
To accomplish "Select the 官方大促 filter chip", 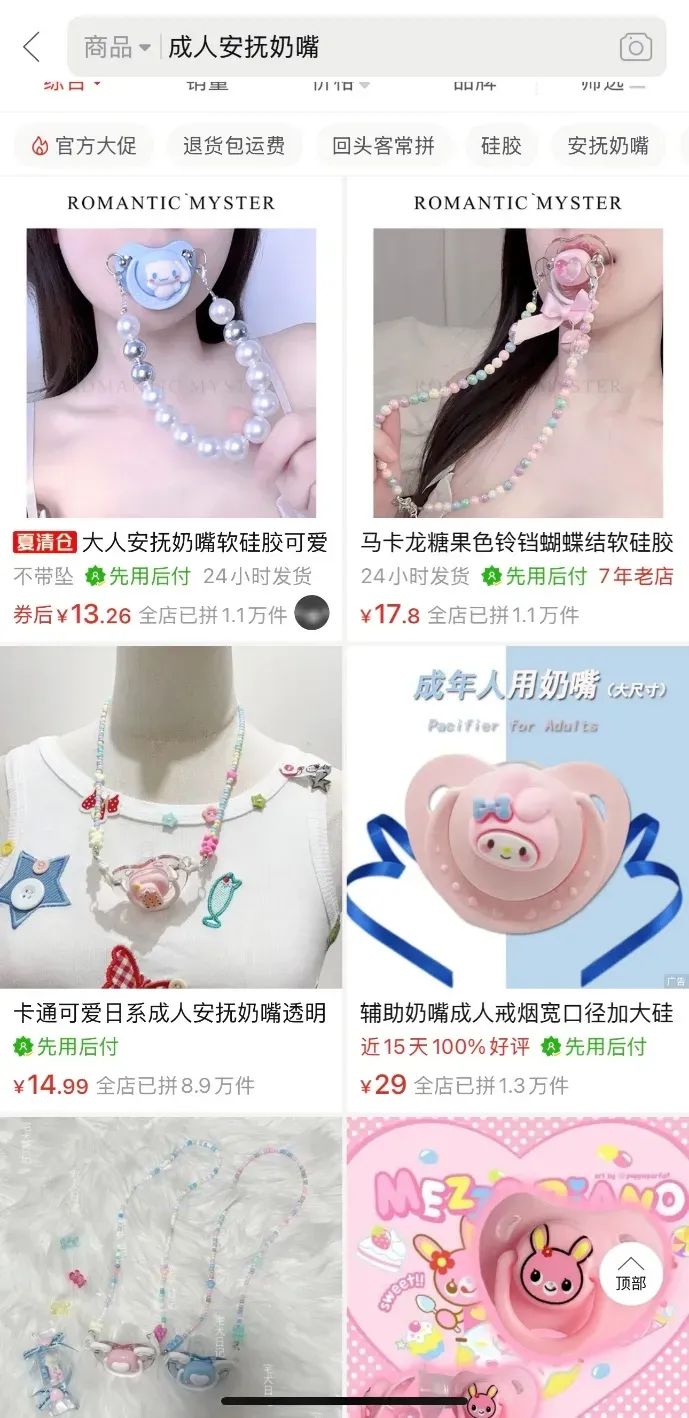I will pyautogui.click(x=84, y=146).
